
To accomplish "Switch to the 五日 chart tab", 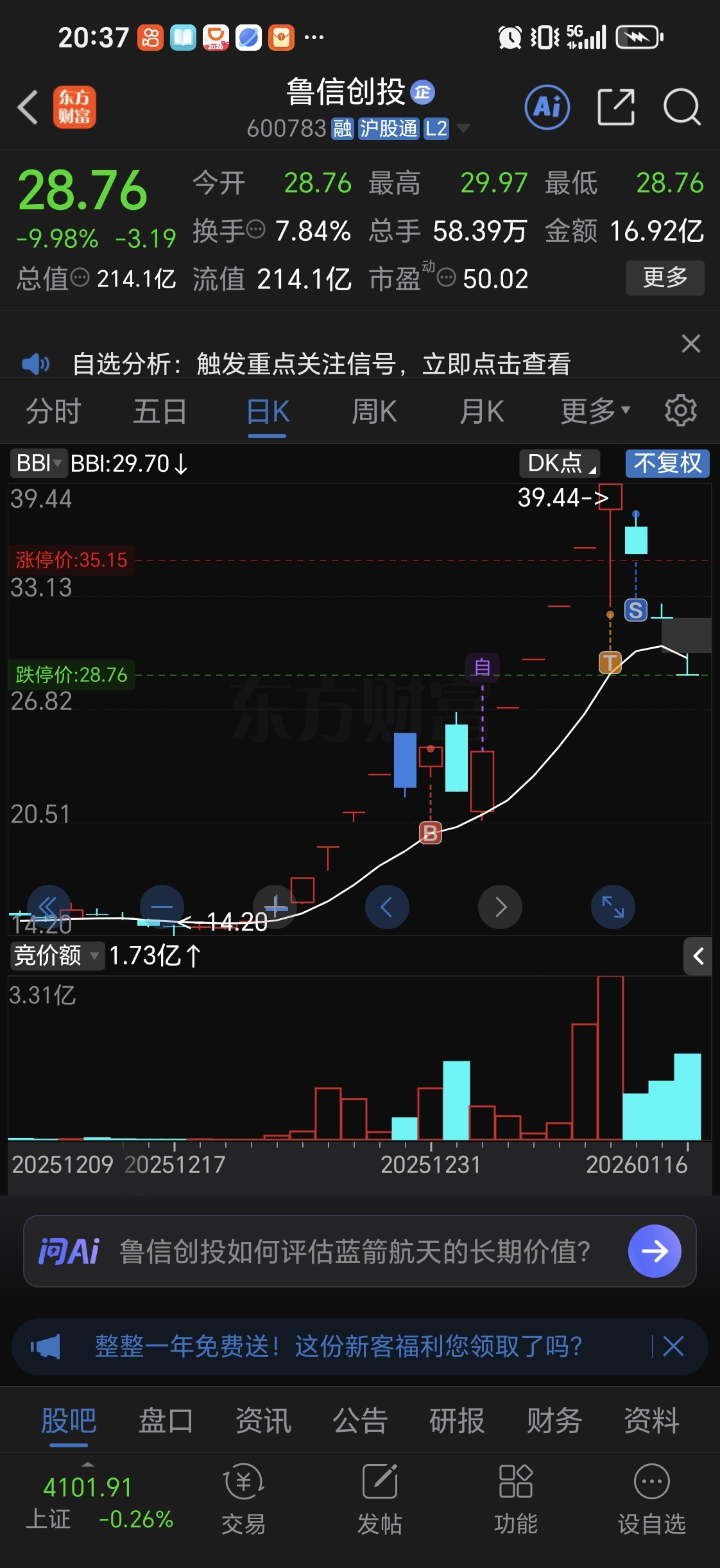I will [160, 411].
